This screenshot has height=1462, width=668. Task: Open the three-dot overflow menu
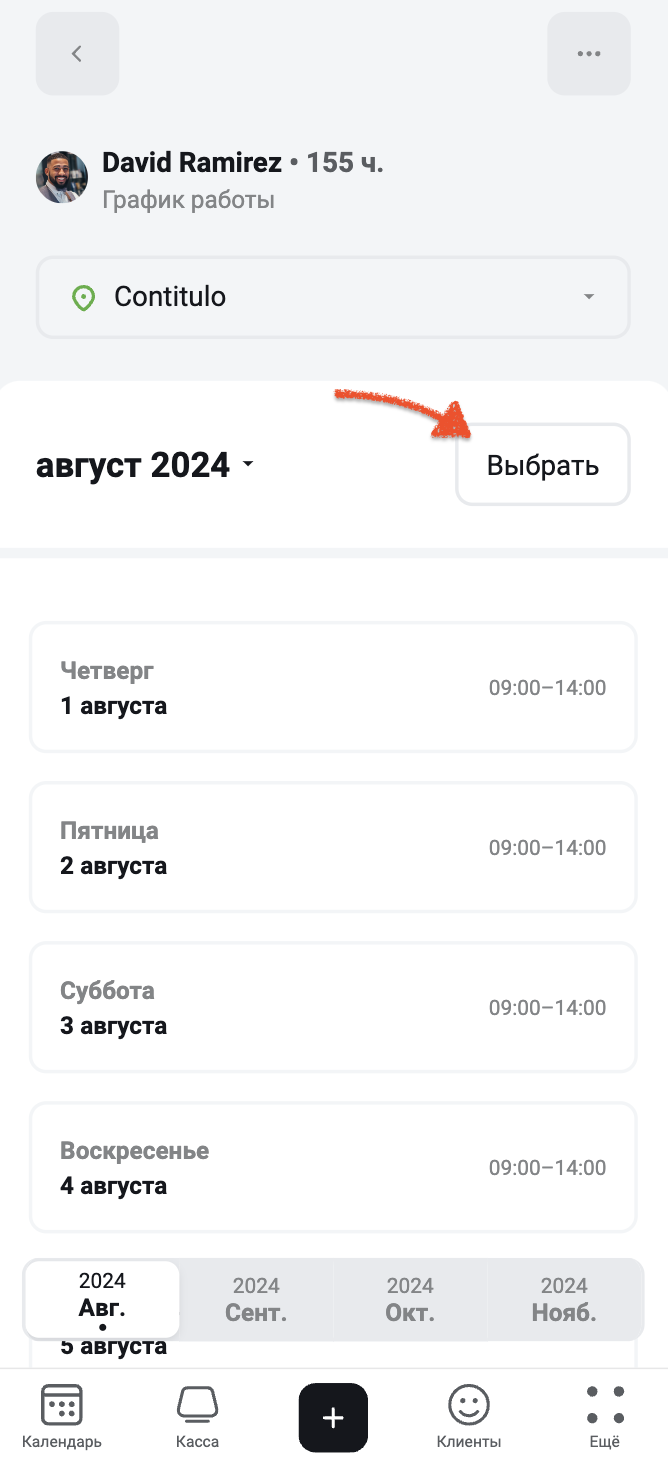click(589, 54)
